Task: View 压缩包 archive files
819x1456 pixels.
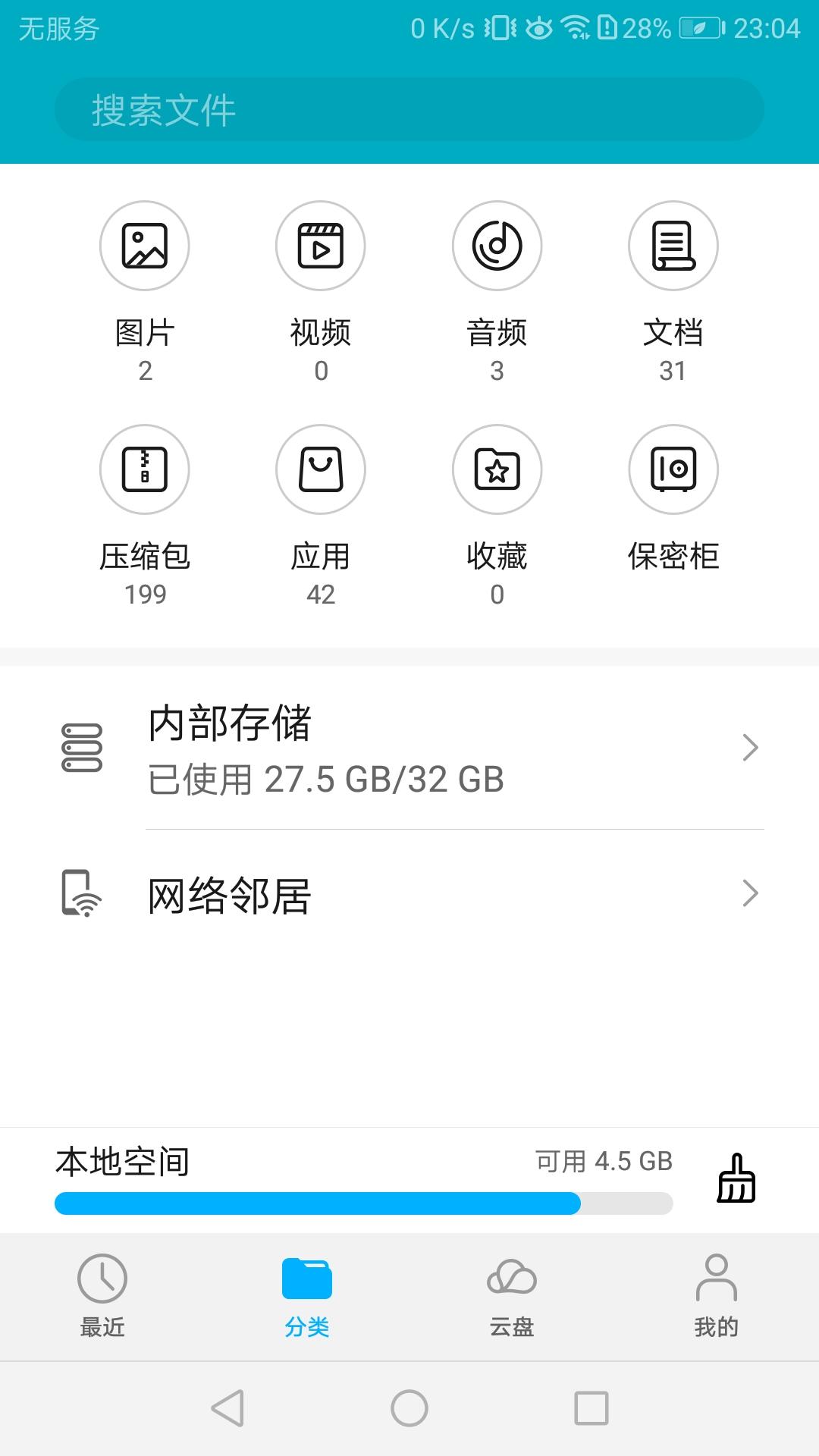Action: click(144, 469)
